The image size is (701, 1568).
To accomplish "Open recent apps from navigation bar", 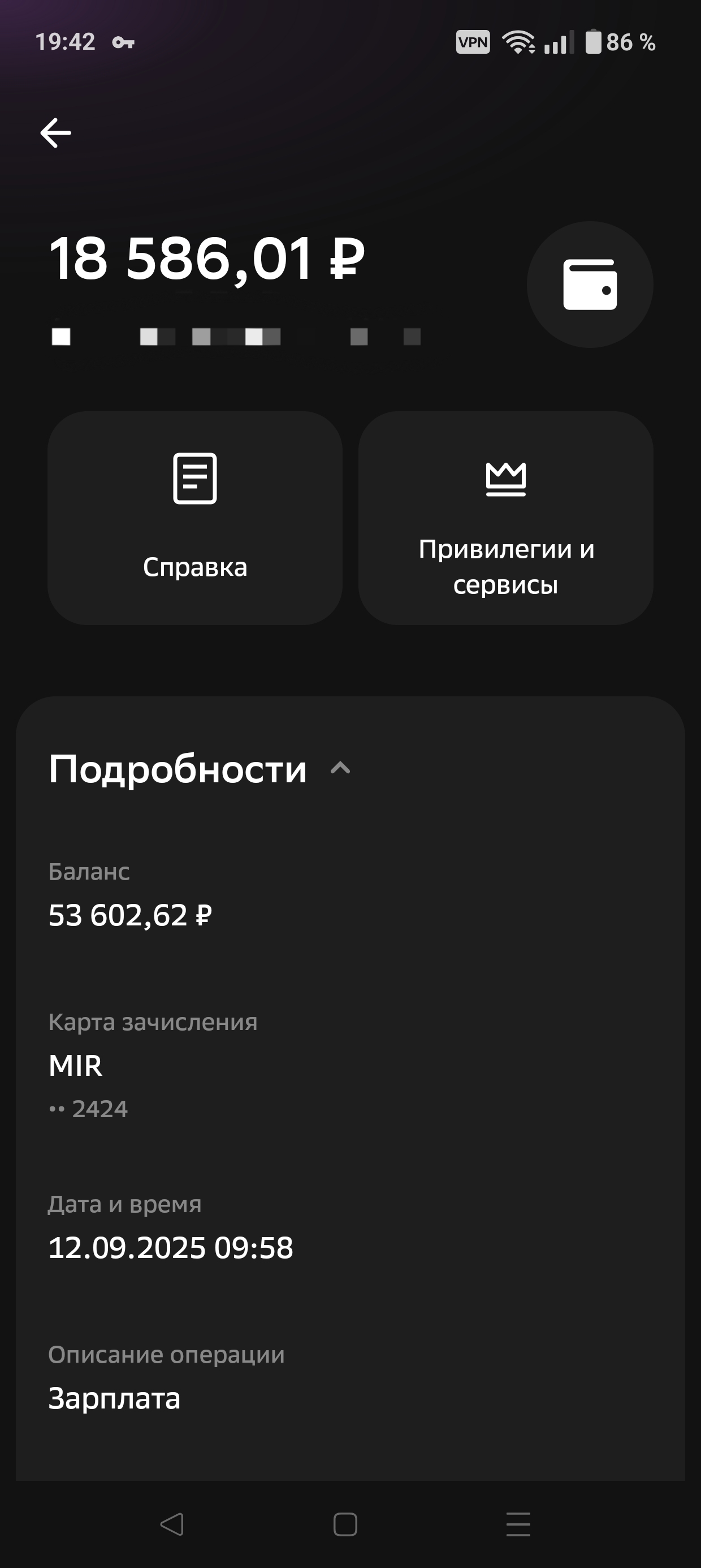I will point(518,1524).
